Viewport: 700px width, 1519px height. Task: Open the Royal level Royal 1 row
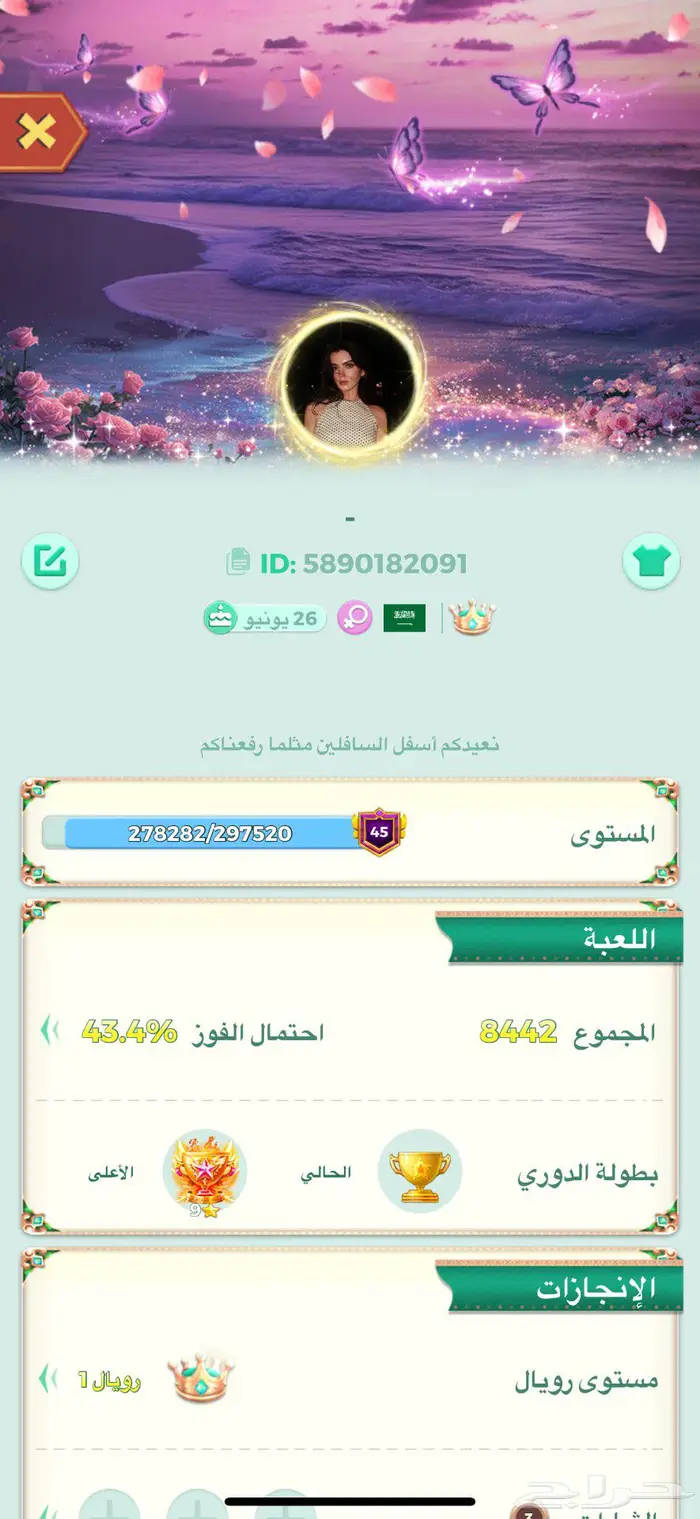[x=349, y=1380]
